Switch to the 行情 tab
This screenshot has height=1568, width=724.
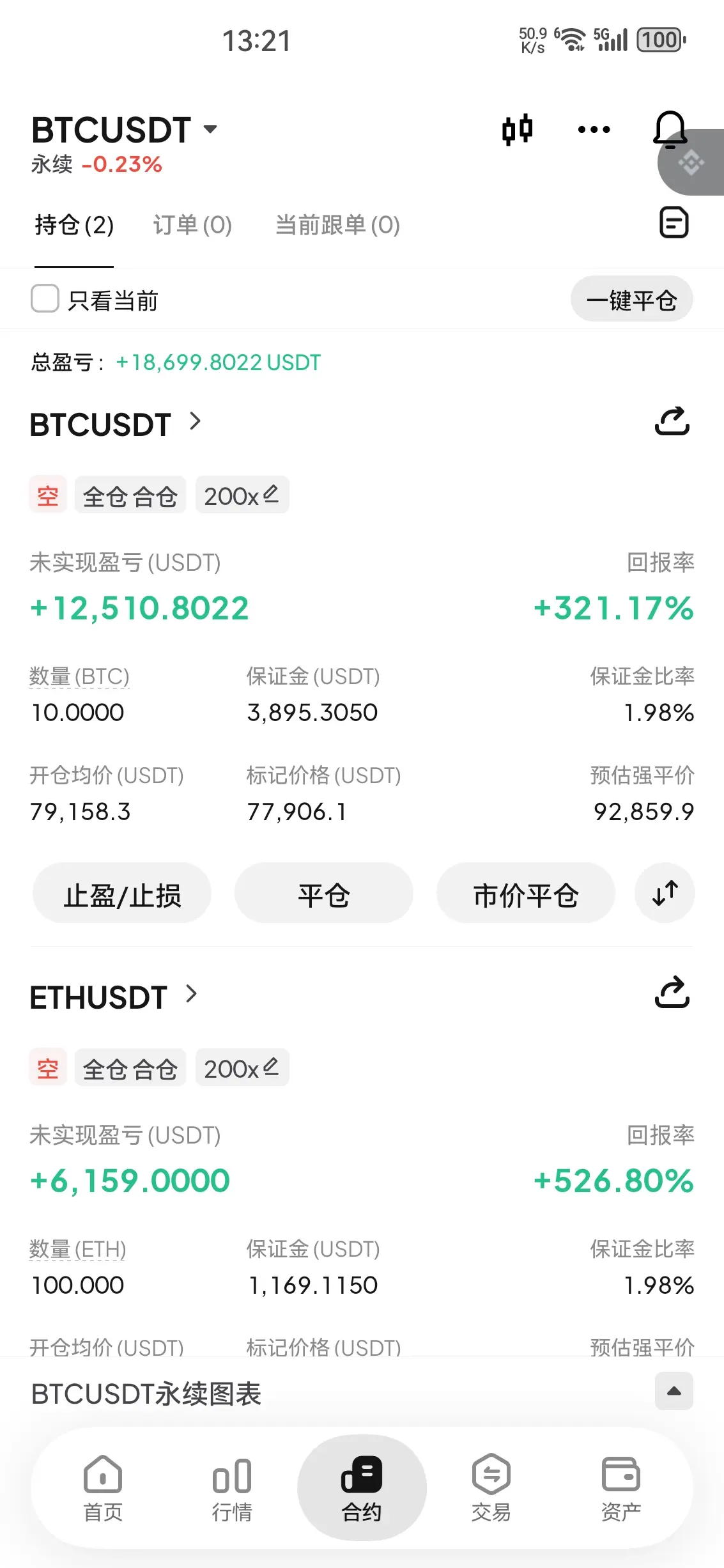pyautogui.click(x=232, y=1489)
